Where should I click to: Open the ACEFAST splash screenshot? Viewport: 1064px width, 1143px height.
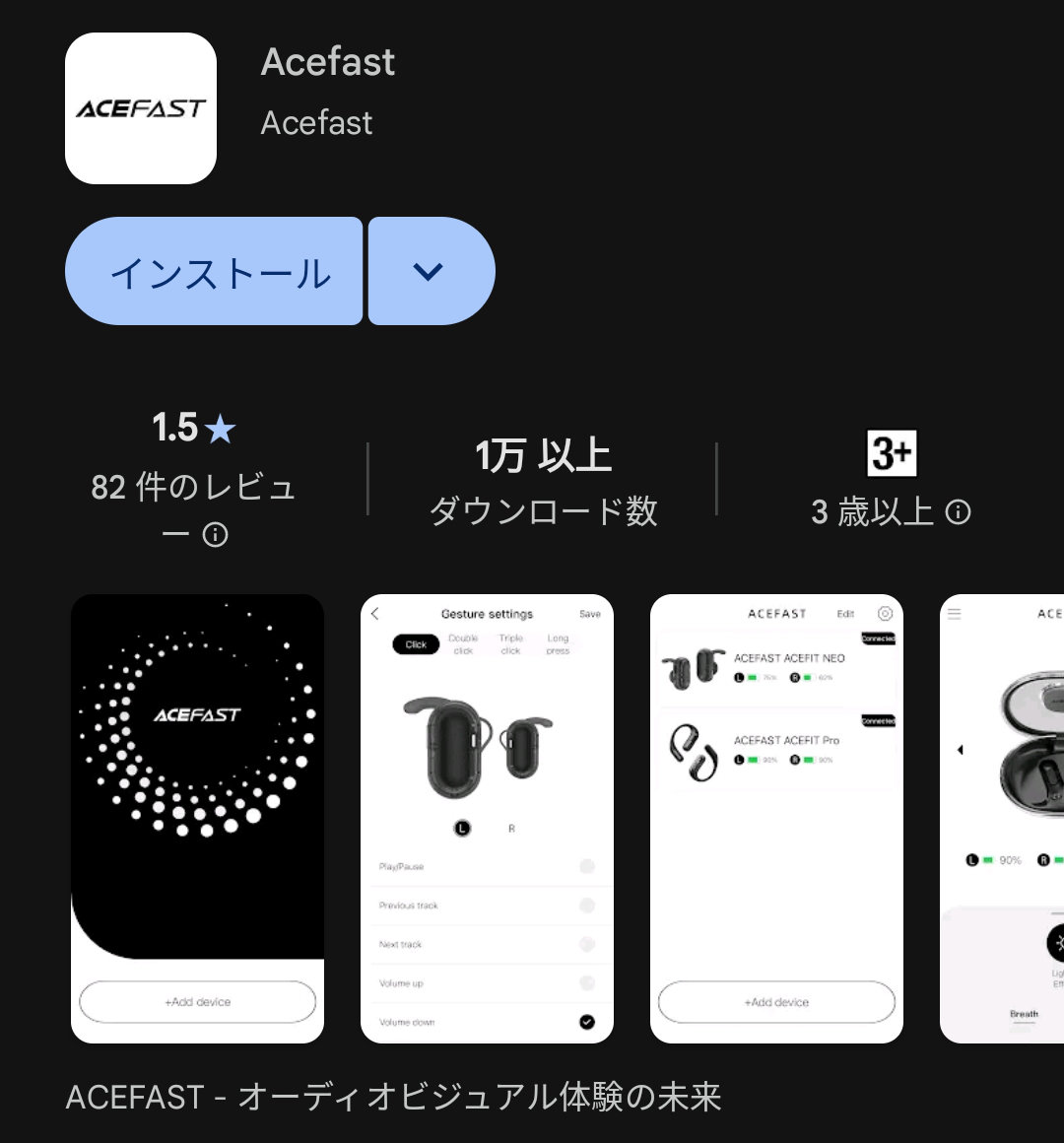[197, 818]
